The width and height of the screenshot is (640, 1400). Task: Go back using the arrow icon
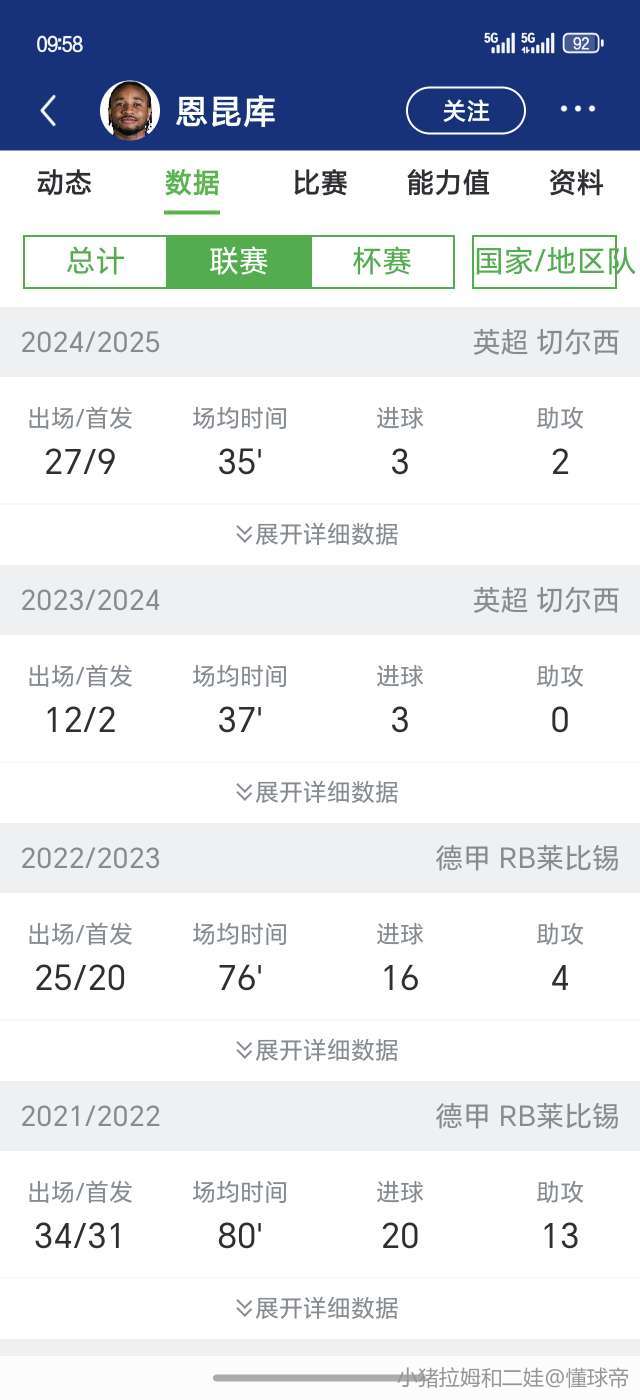(48, 111)
